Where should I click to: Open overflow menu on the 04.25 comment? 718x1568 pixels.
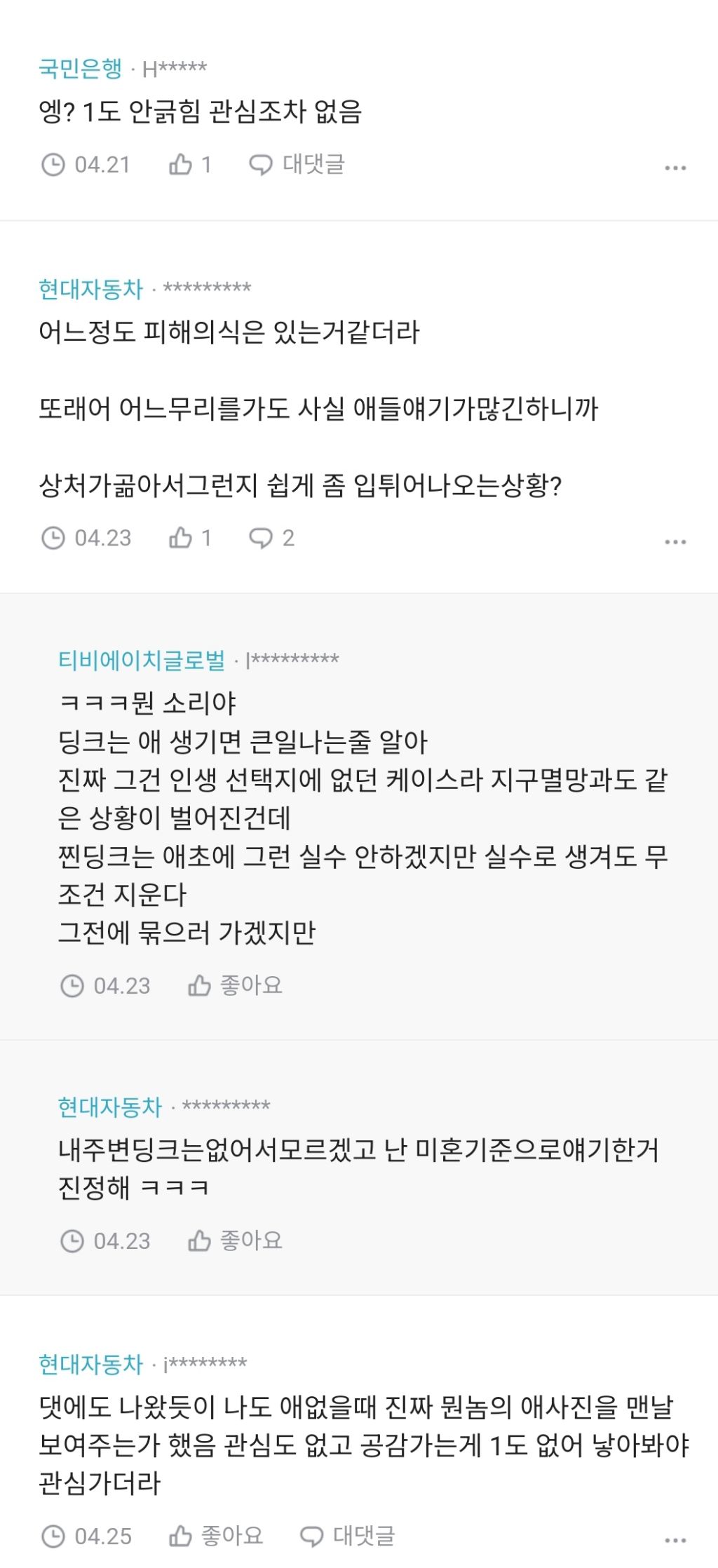coord(675,1540)
